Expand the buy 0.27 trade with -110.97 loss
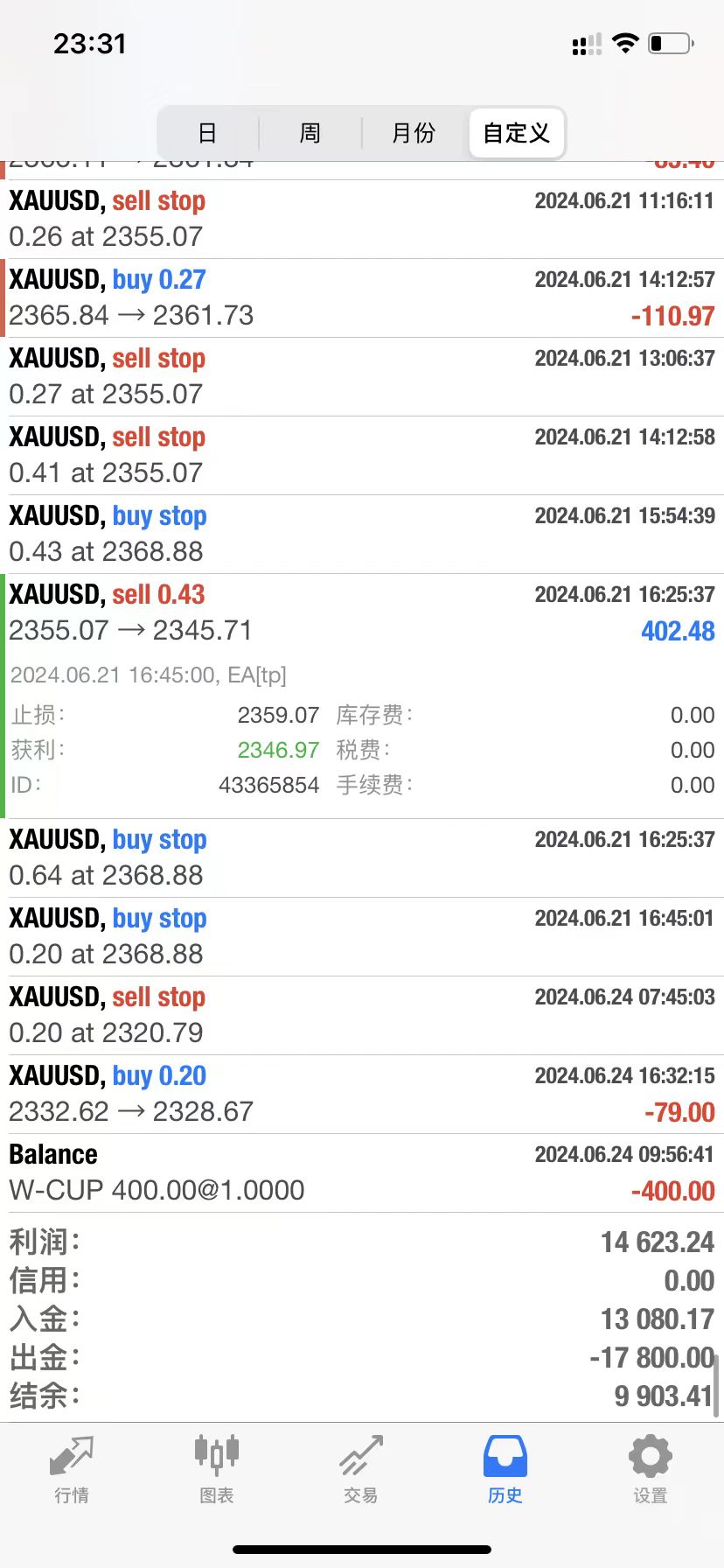The image size is (724, 1568). [362, 297]
